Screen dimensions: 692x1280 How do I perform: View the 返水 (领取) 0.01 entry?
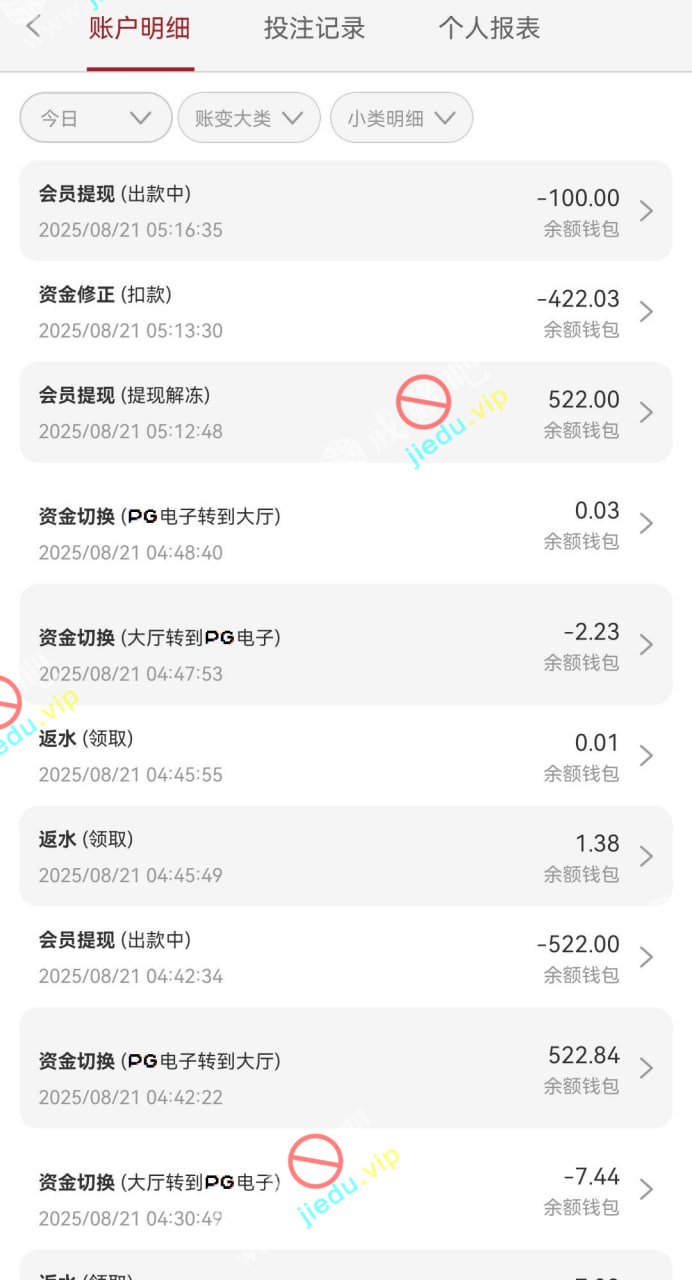346,756
